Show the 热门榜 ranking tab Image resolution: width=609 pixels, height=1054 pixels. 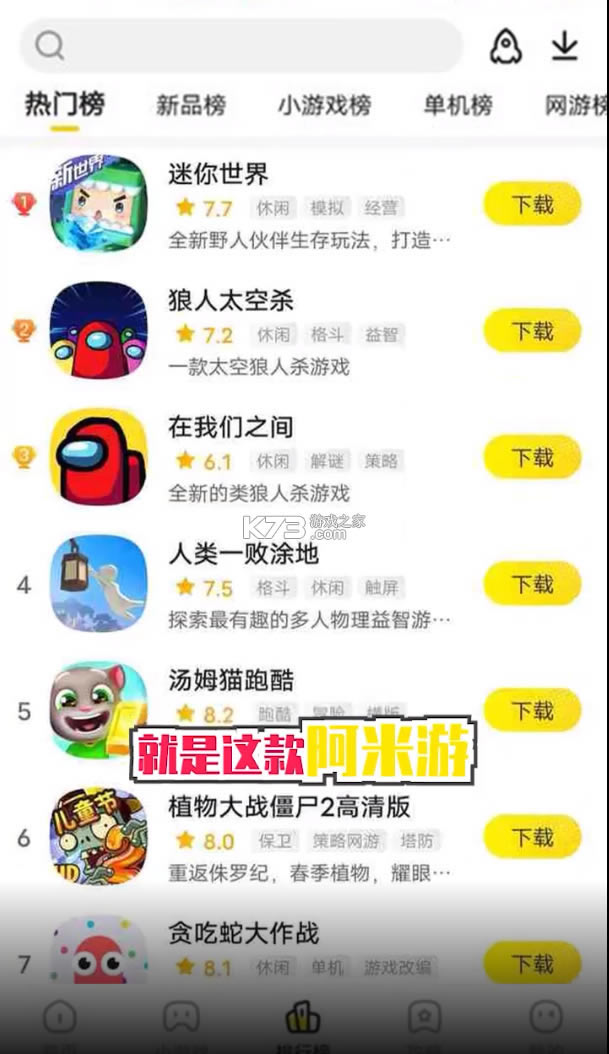[x=65, y=104]
